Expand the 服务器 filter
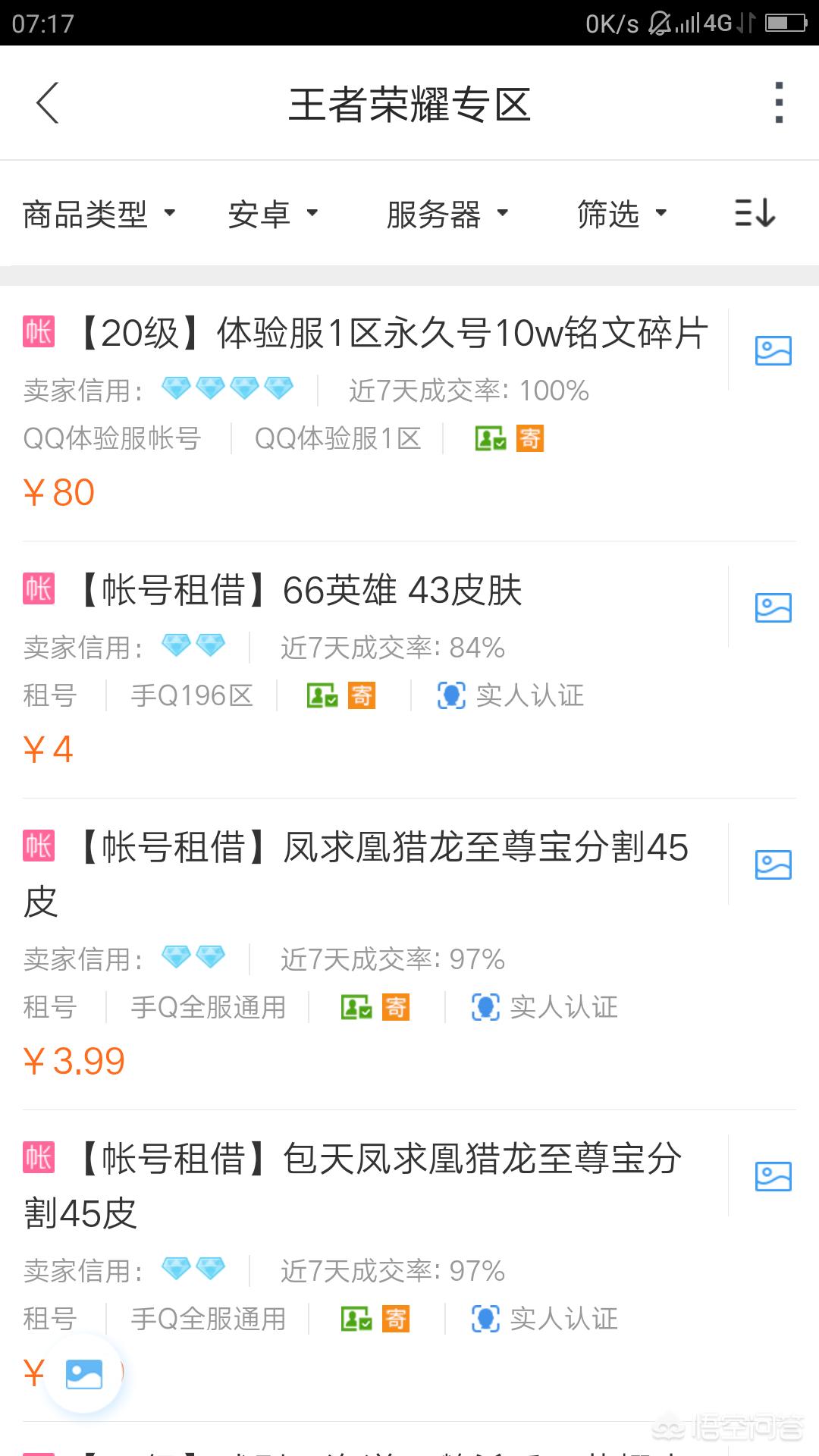The width and height of the screenshot is (819, 1456). click(447, 214)
